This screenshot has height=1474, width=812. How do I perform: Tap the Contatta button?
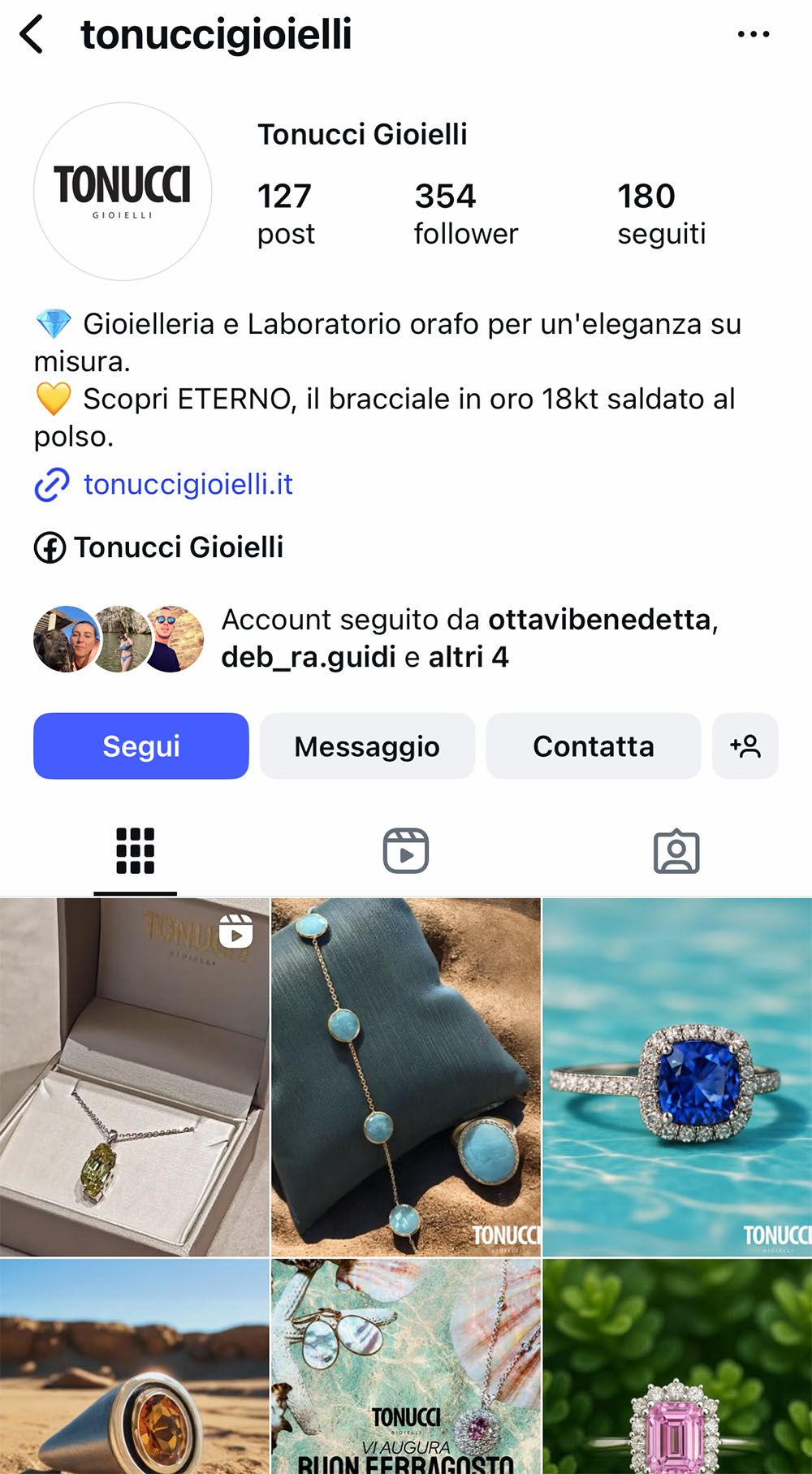click(x=593, y=746)
